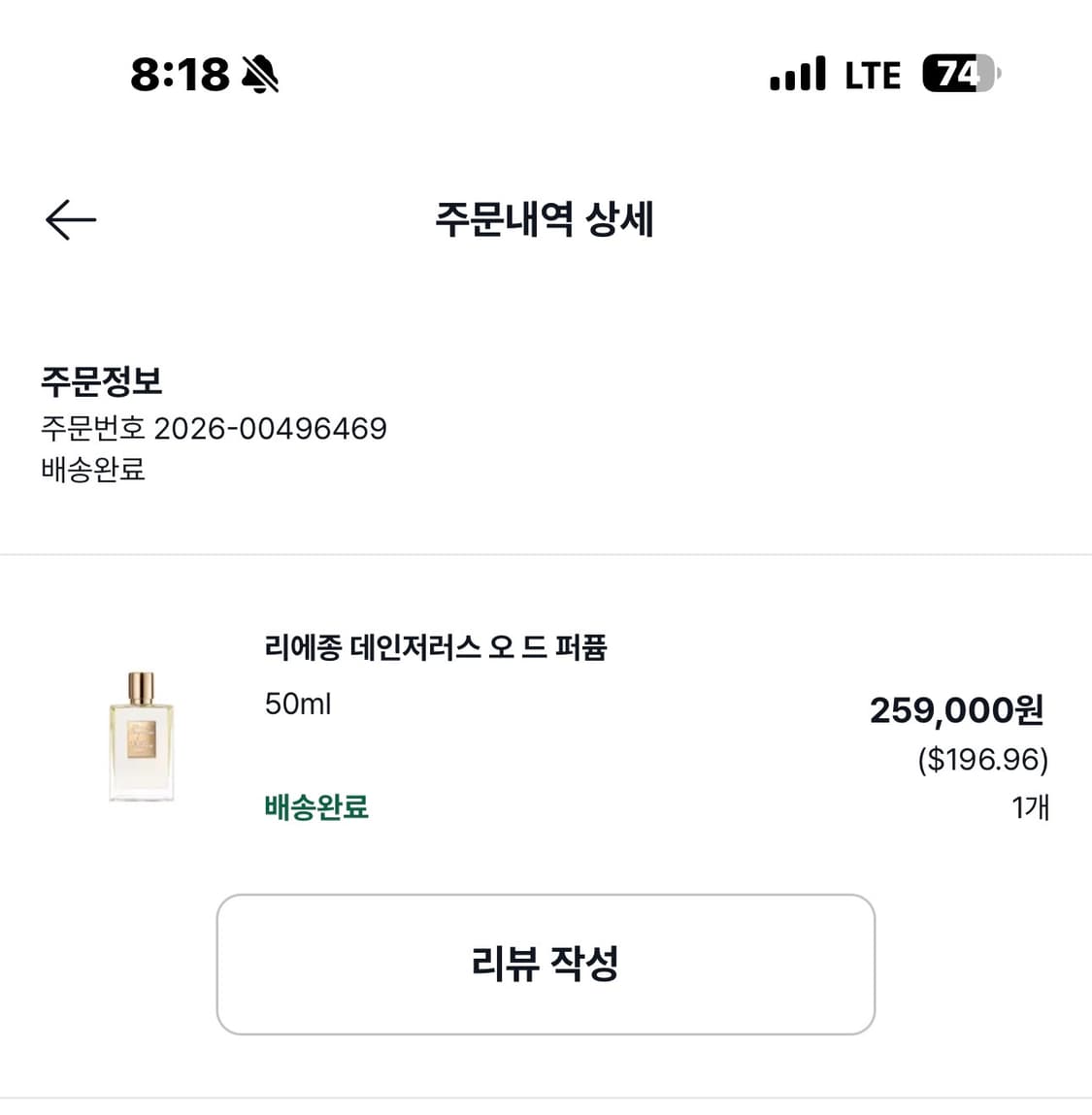Image resolution: width=1092 pixels, height=1115 pixels.
Task: Click the 1개 quantity label
Action: 1028,807
